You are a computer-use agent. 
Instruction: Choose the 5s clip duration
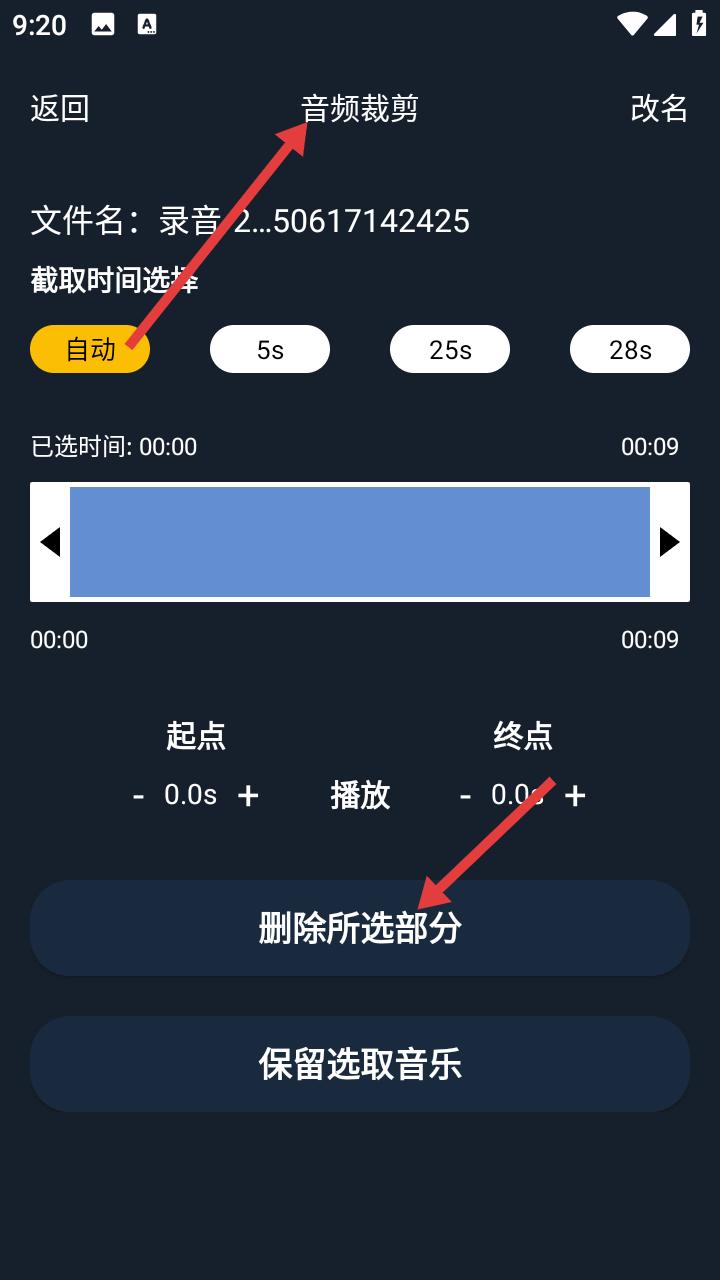click(270, 349)
